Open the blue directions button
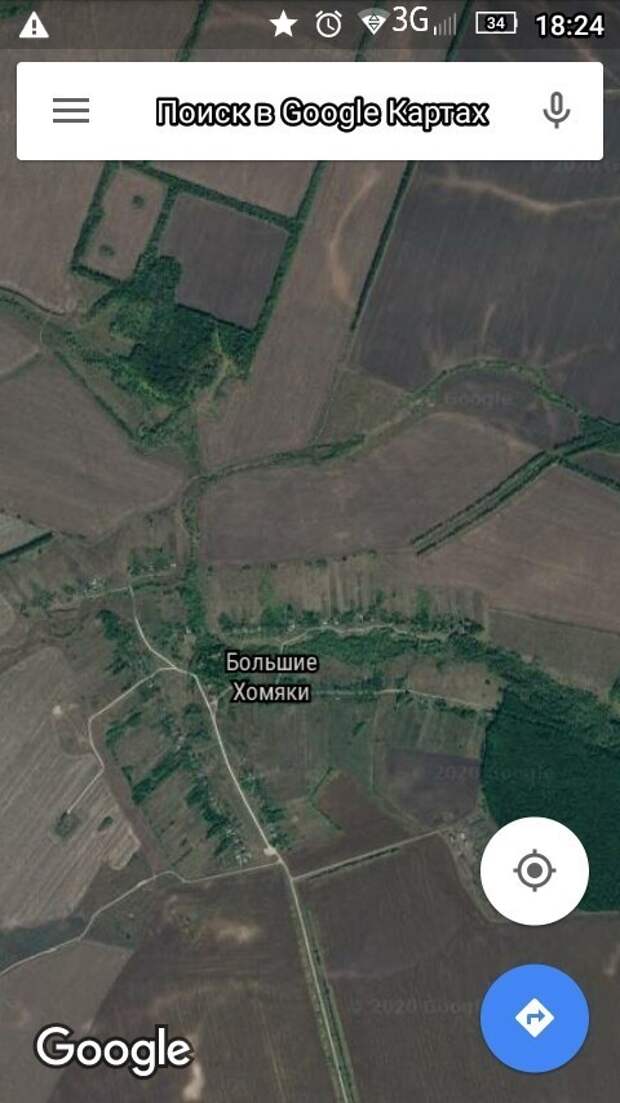This screenshot has height=1103, width=620. pyautogui.click(x=534, y=1018)
